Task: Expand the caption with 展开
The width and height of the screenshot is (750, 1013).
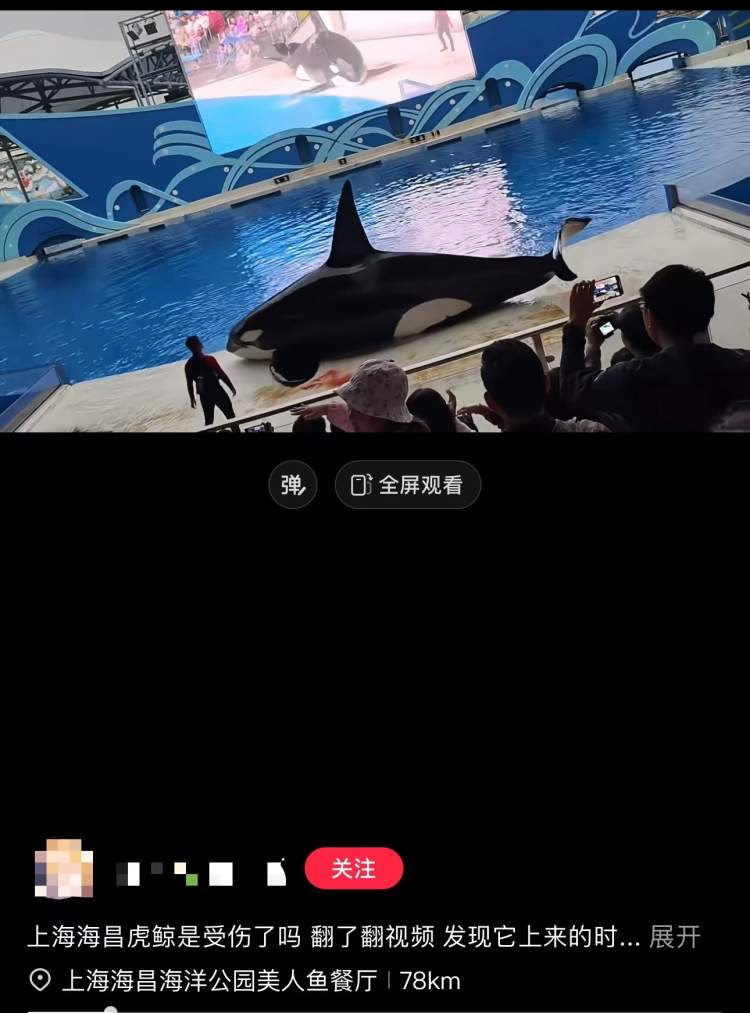Action: 675,937
